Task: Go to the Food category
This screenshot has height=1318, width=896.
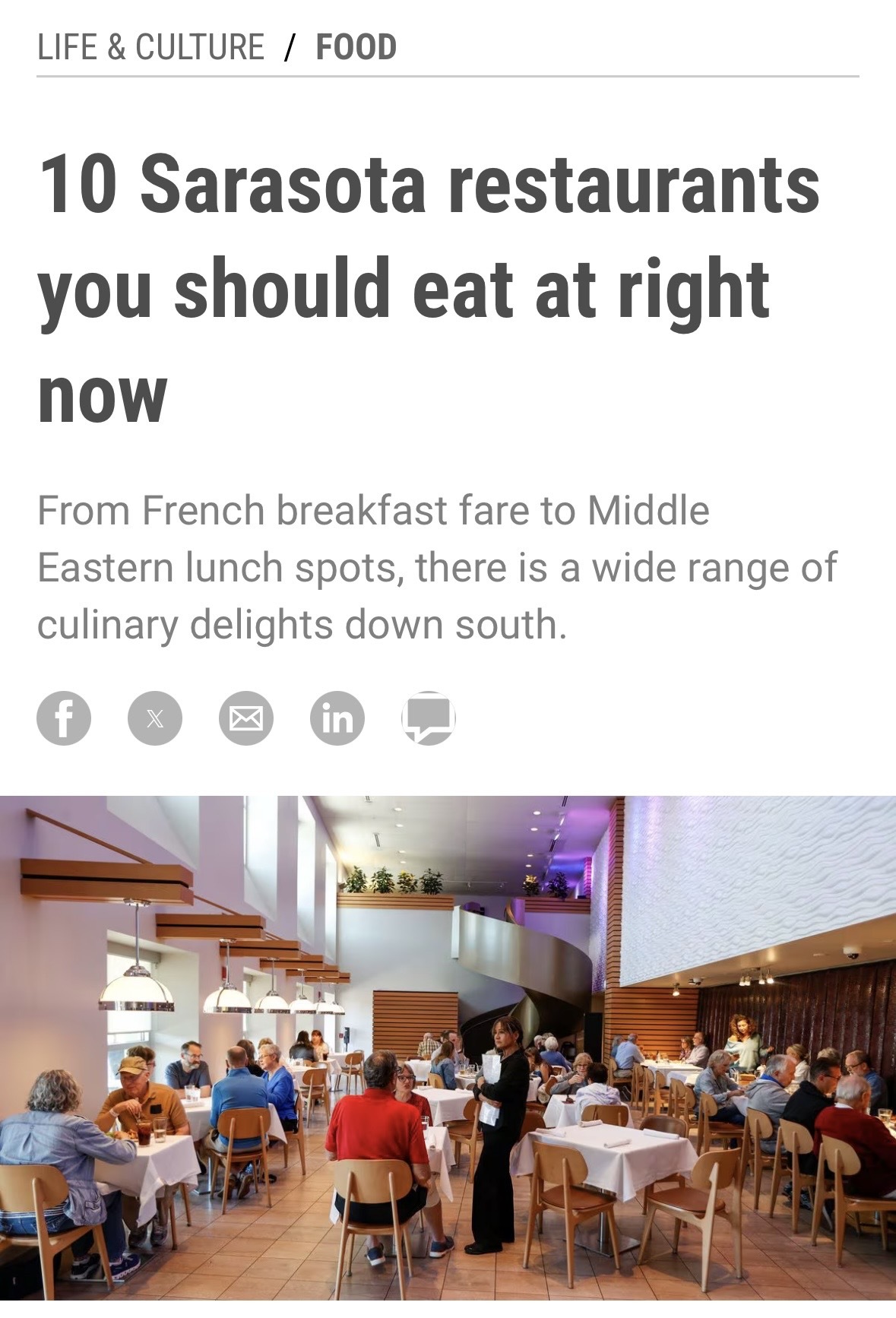Action: click(356, 47)
